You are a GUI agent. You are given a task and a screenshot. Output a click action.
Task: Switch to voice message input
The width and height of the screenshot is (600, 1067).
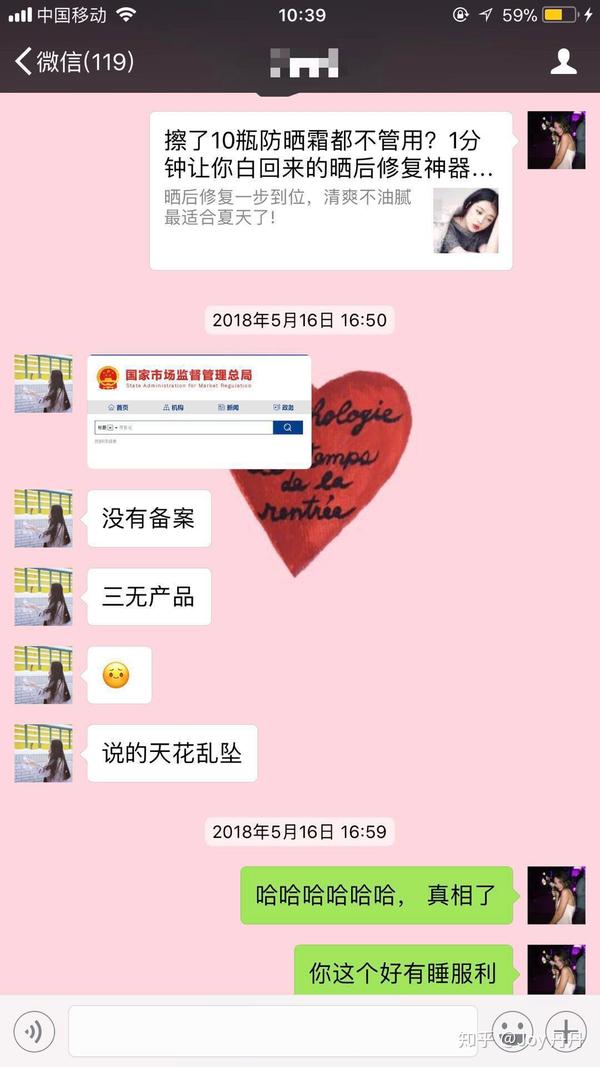tap(34, 1030)
